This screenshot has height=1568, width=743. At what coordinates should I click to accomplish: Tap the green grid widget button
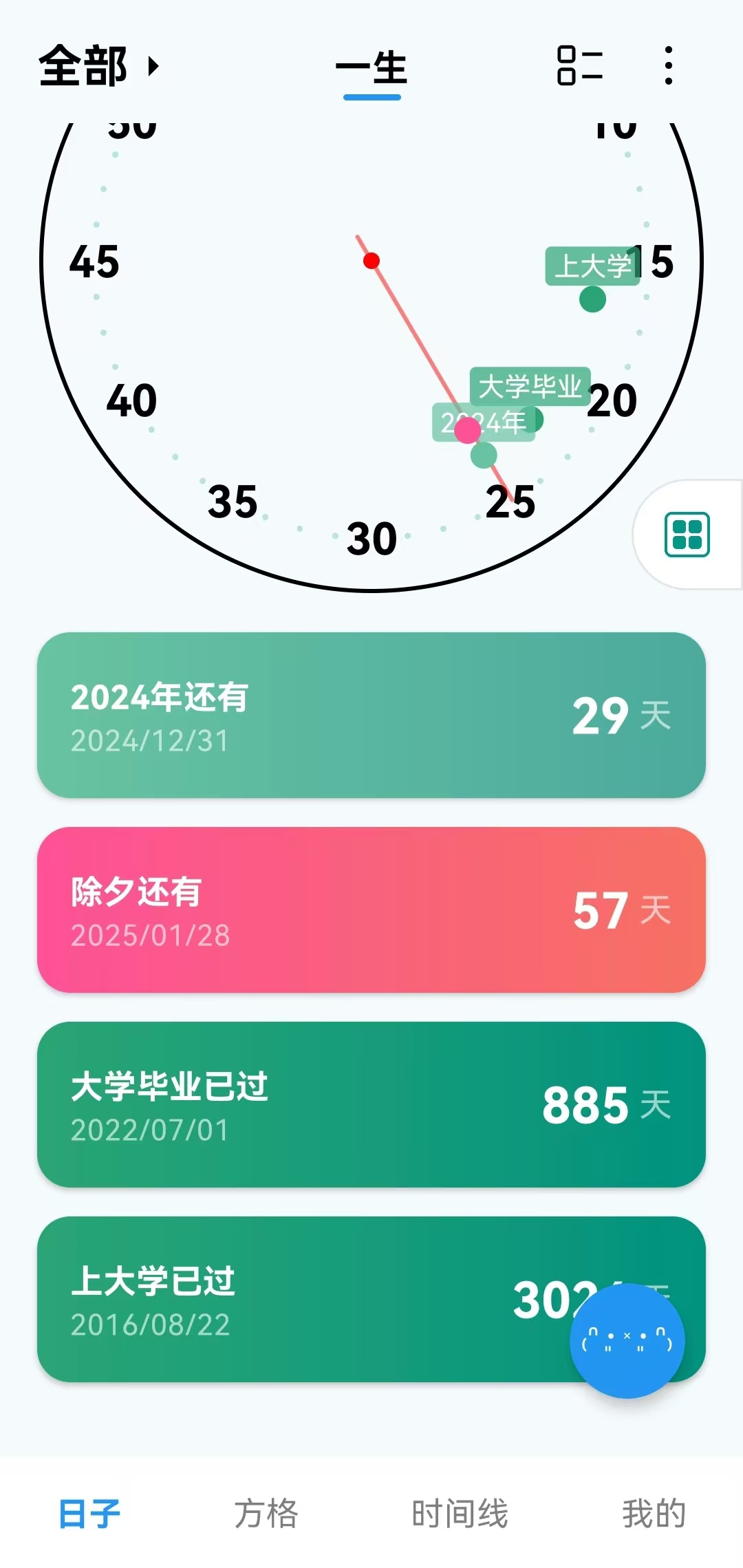point(687,535)
